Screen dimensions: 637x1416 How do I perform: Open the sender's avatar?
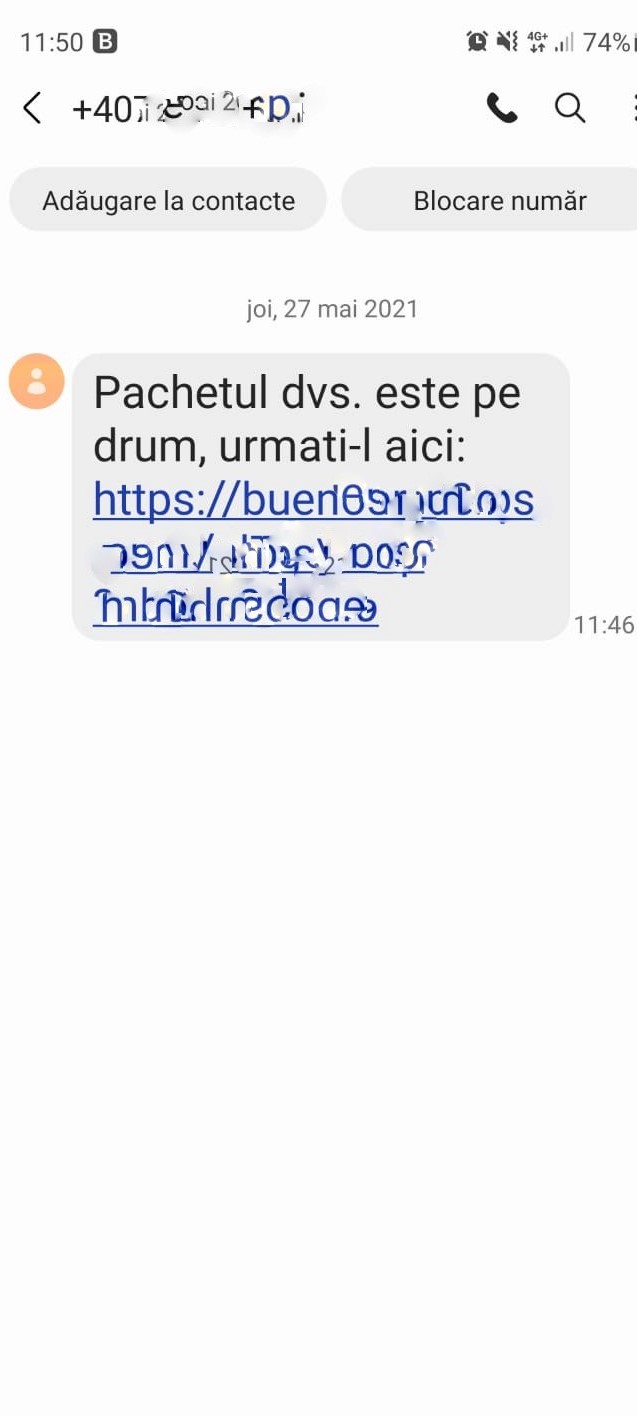point(37,381)
